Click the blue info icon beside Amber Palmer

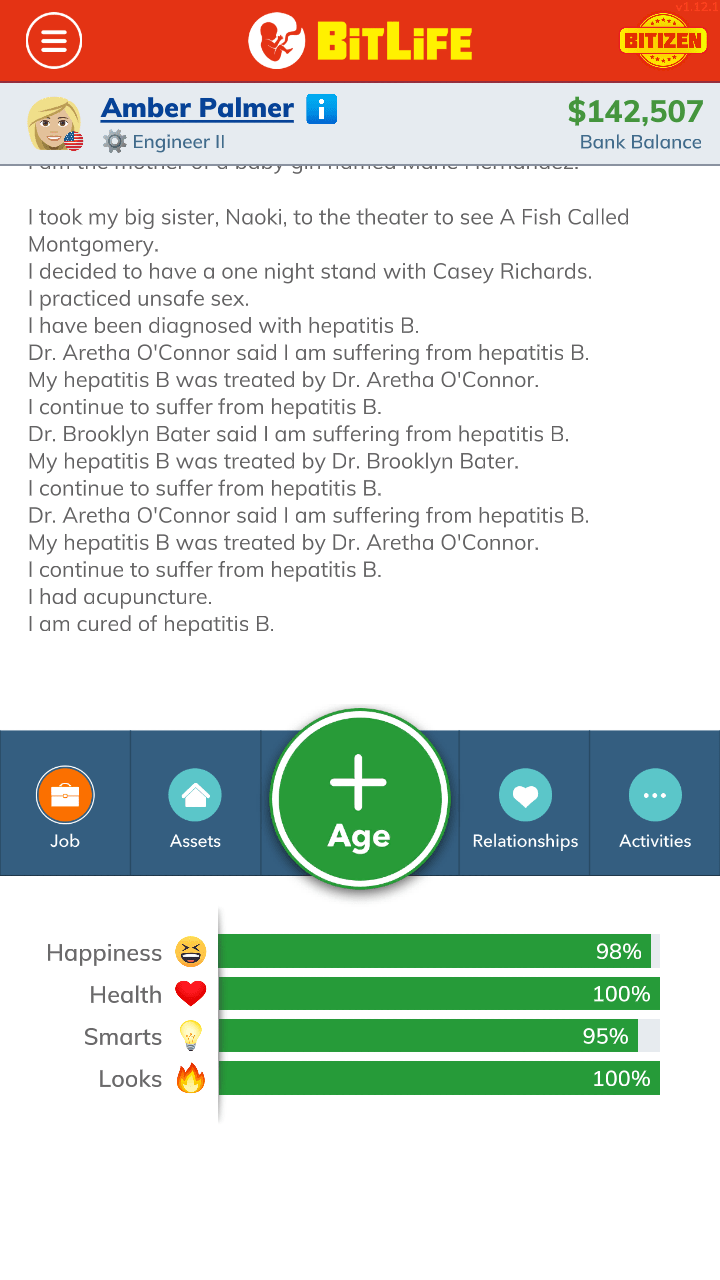(x=320, y=109)
